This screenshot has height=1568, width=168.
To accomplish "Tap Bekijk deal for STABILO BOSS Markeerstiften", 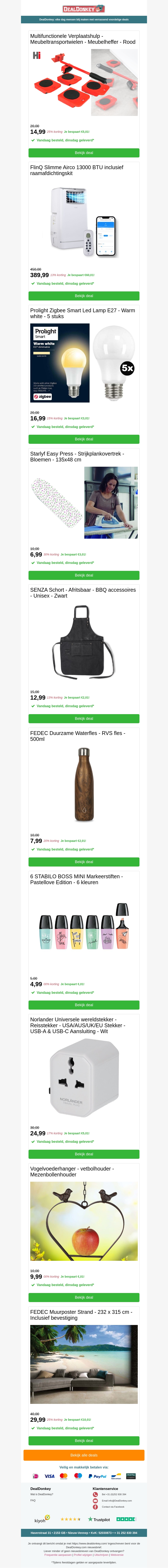I will (x=84, y=1005).
